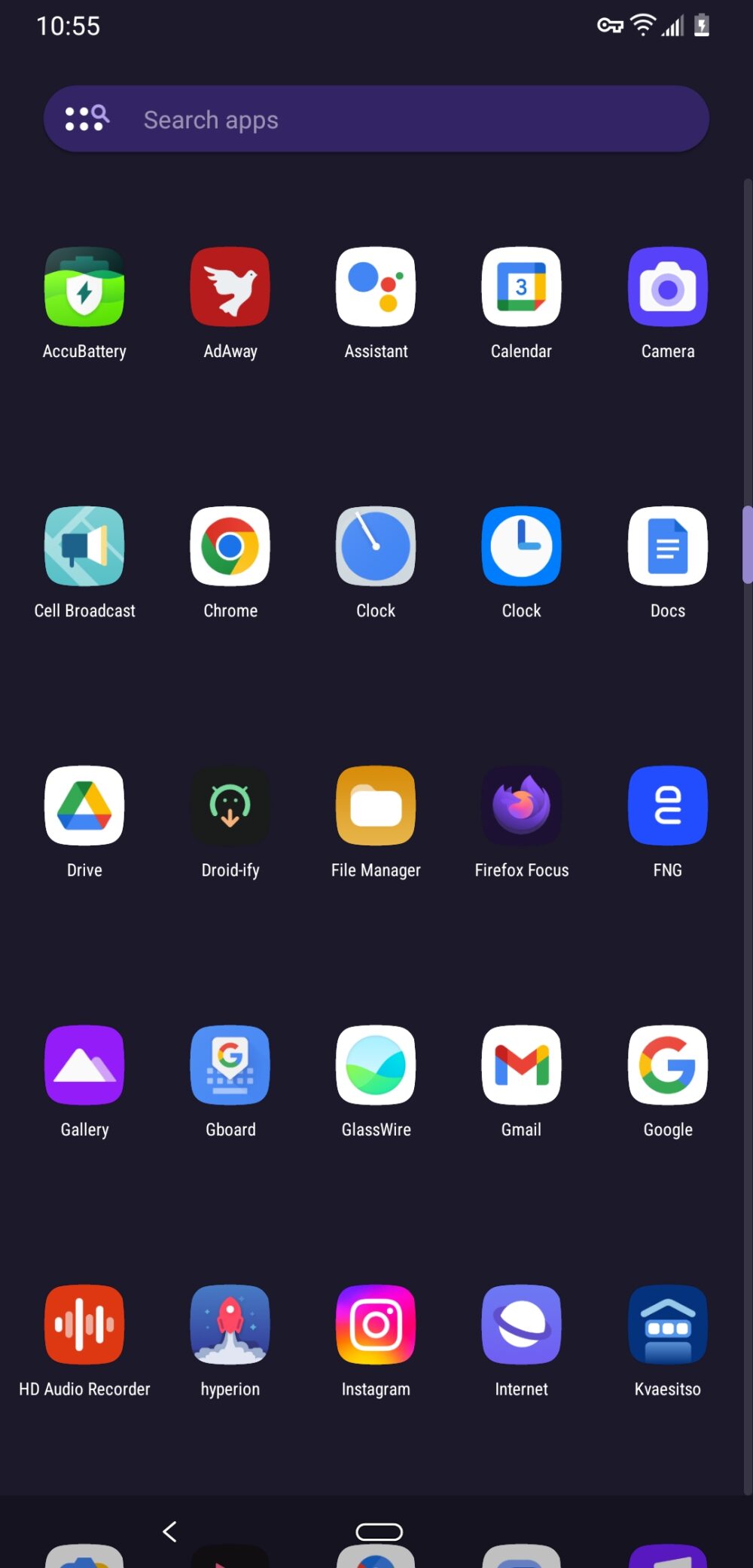Open Instagram
The height and width of the screenshot is (1568, 753).
pos(376,1325)
